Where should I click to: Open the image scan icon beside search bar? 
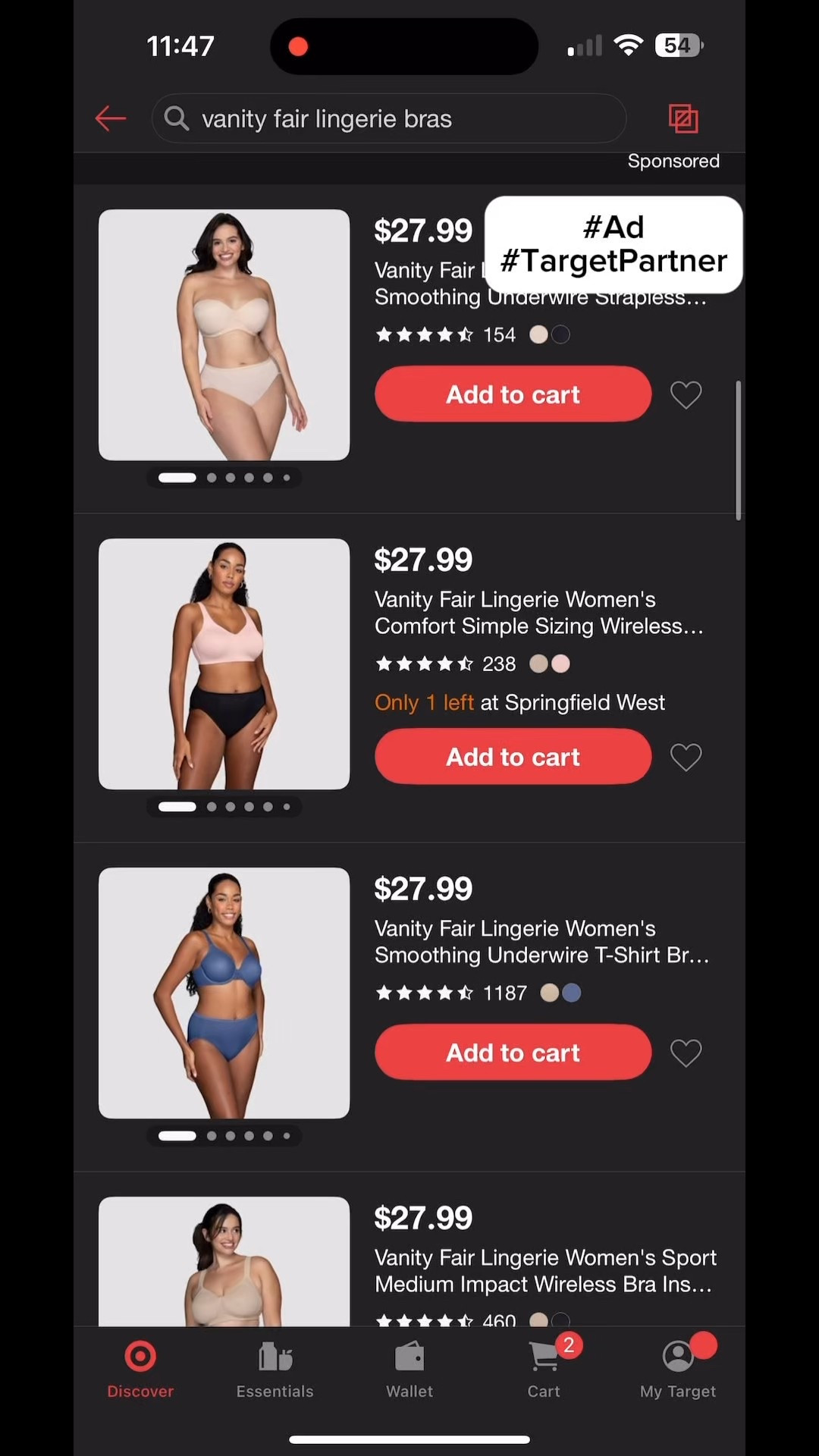682,118
